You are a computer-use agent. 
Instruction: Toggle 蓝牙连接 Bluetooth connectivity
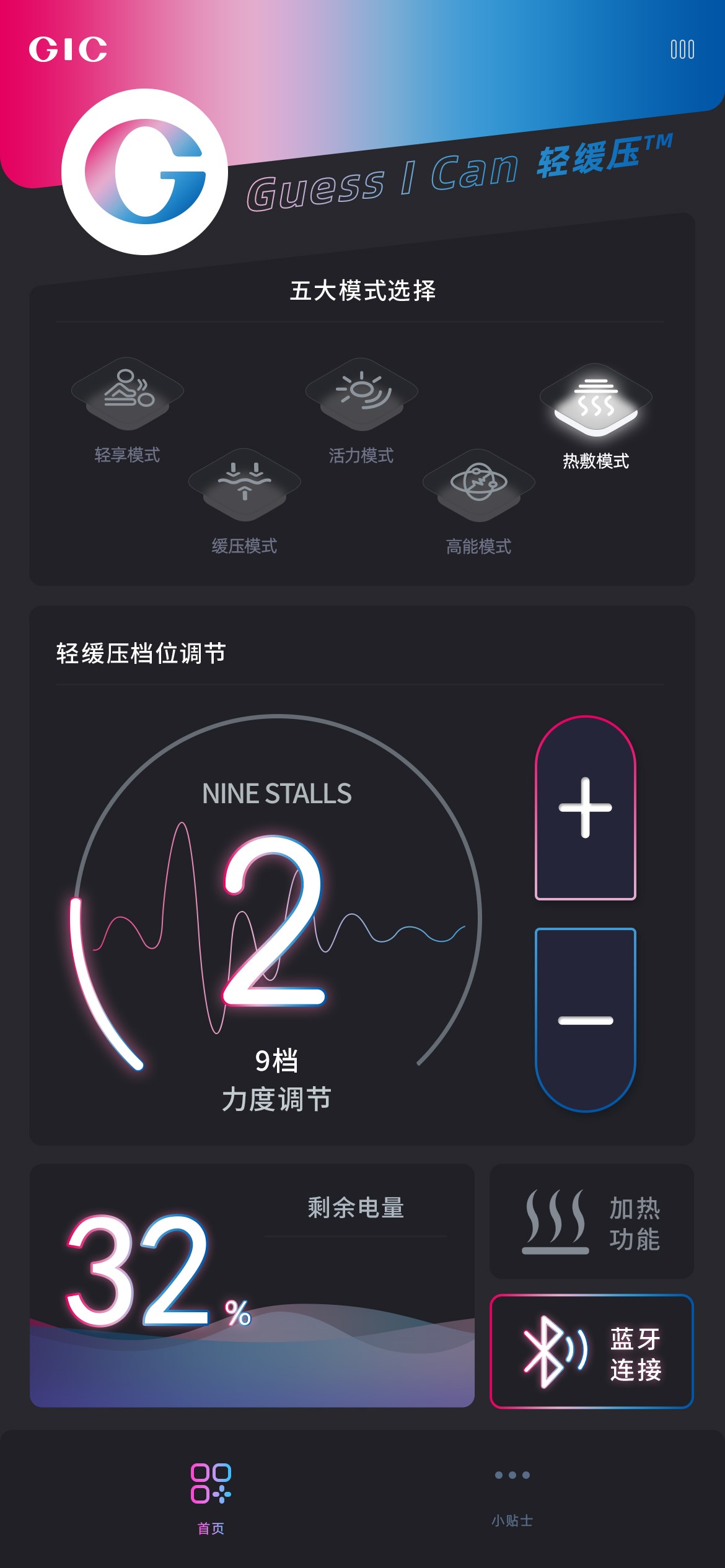point(592,1351)
